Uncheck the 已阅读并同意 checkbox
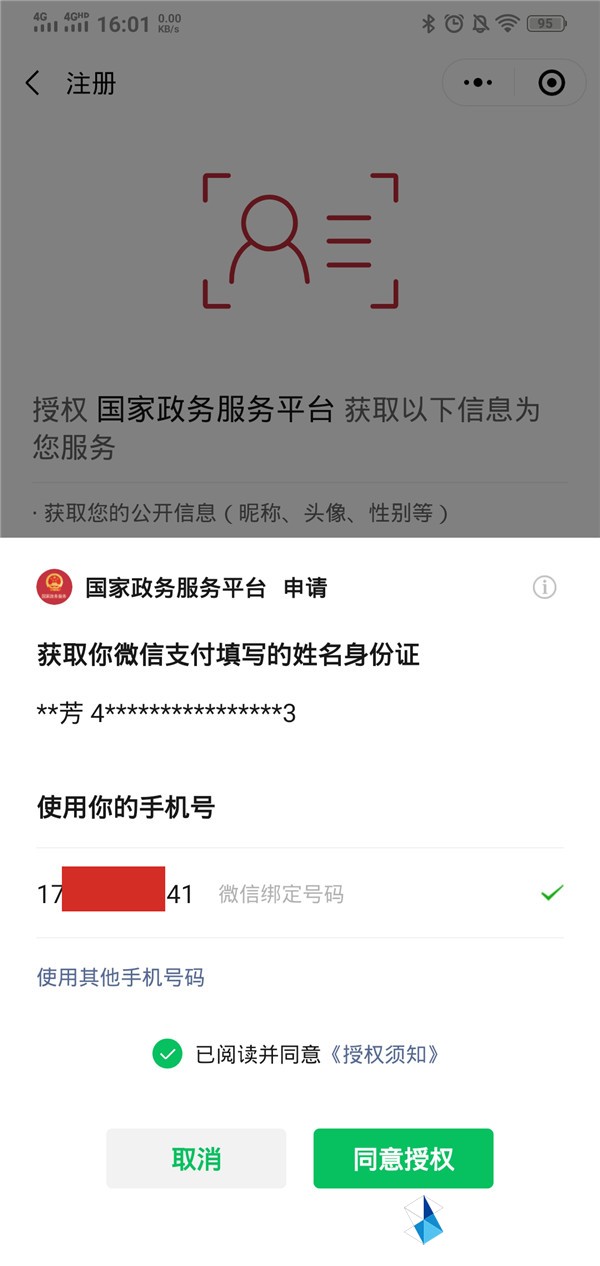Screen dimensions: 600x1266 (x=167, y=1053)
